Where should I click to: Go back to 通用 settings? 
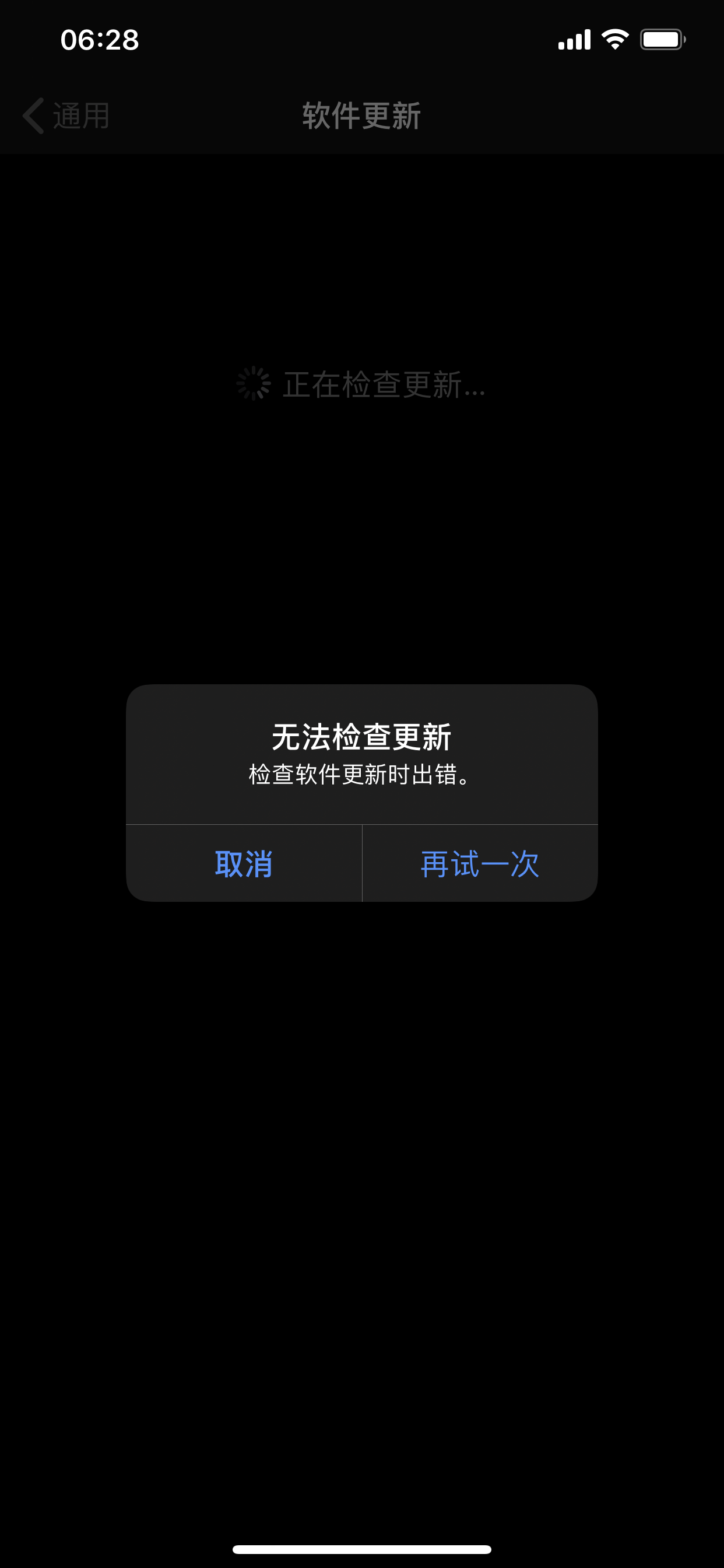pos(67,116)
